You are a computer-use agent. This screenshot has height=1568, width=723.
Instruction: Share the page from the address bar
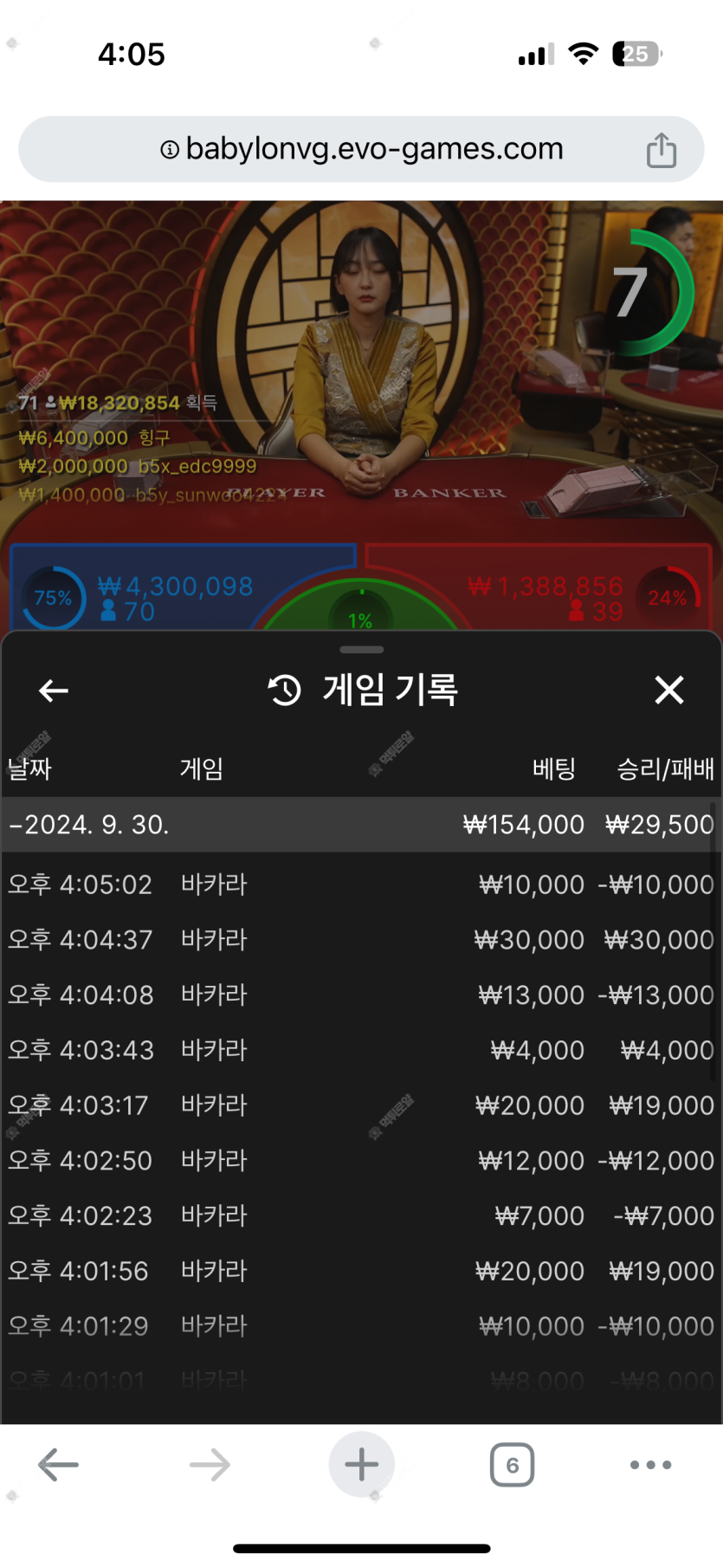pos(662,150)
